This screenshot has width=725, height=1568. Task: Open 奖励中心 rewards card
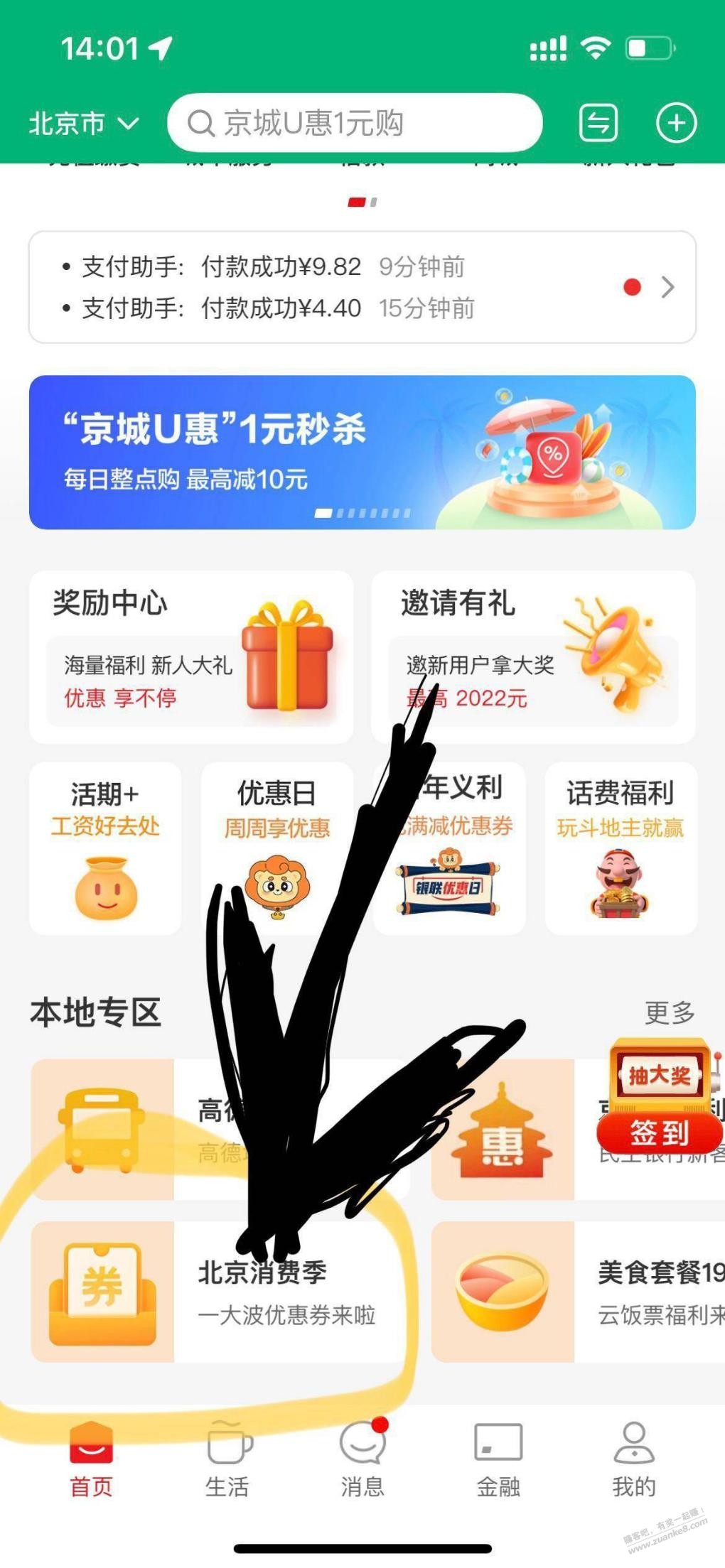(190, 656)
